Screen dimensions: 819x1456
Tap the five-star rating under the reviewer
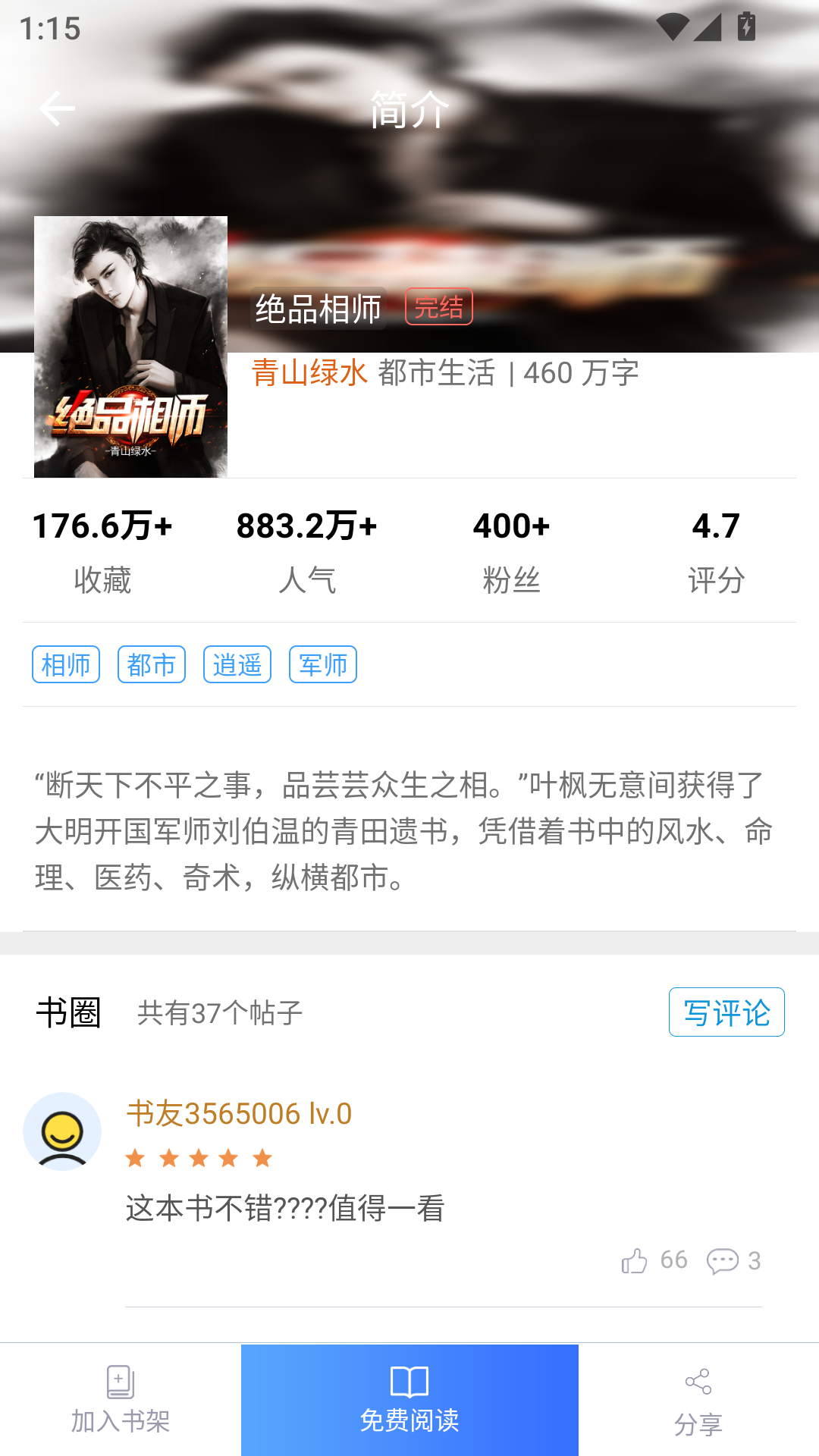point(198,1157)
